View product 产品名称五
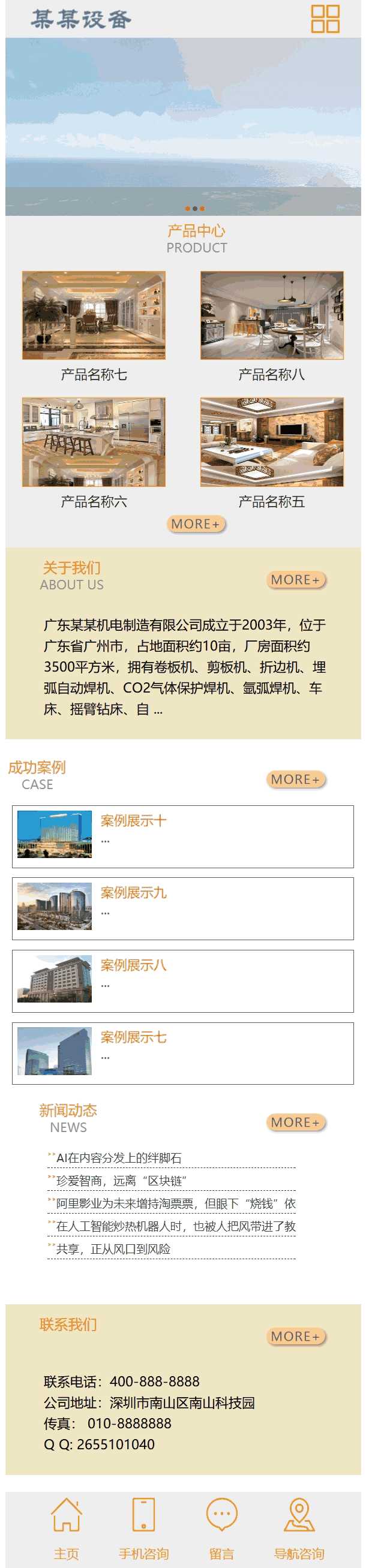Viewport: 366px width, 1568px height. [x=272, y=442]
